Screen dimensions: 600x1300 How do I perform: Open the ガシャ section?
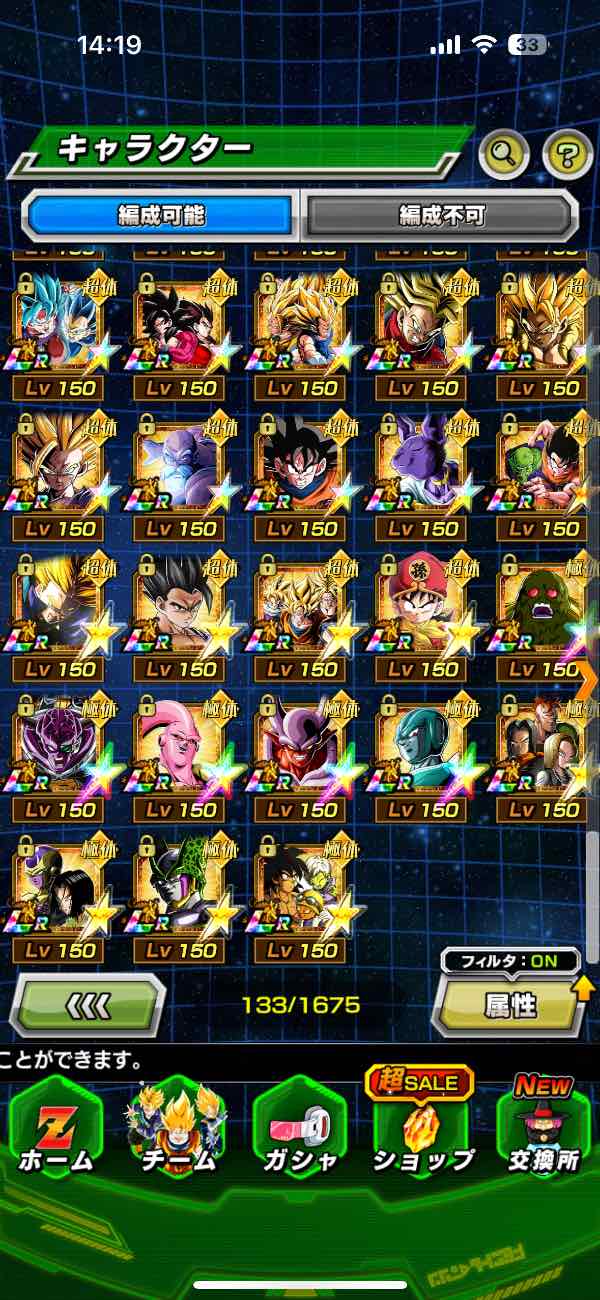(x=300, y=1130)
